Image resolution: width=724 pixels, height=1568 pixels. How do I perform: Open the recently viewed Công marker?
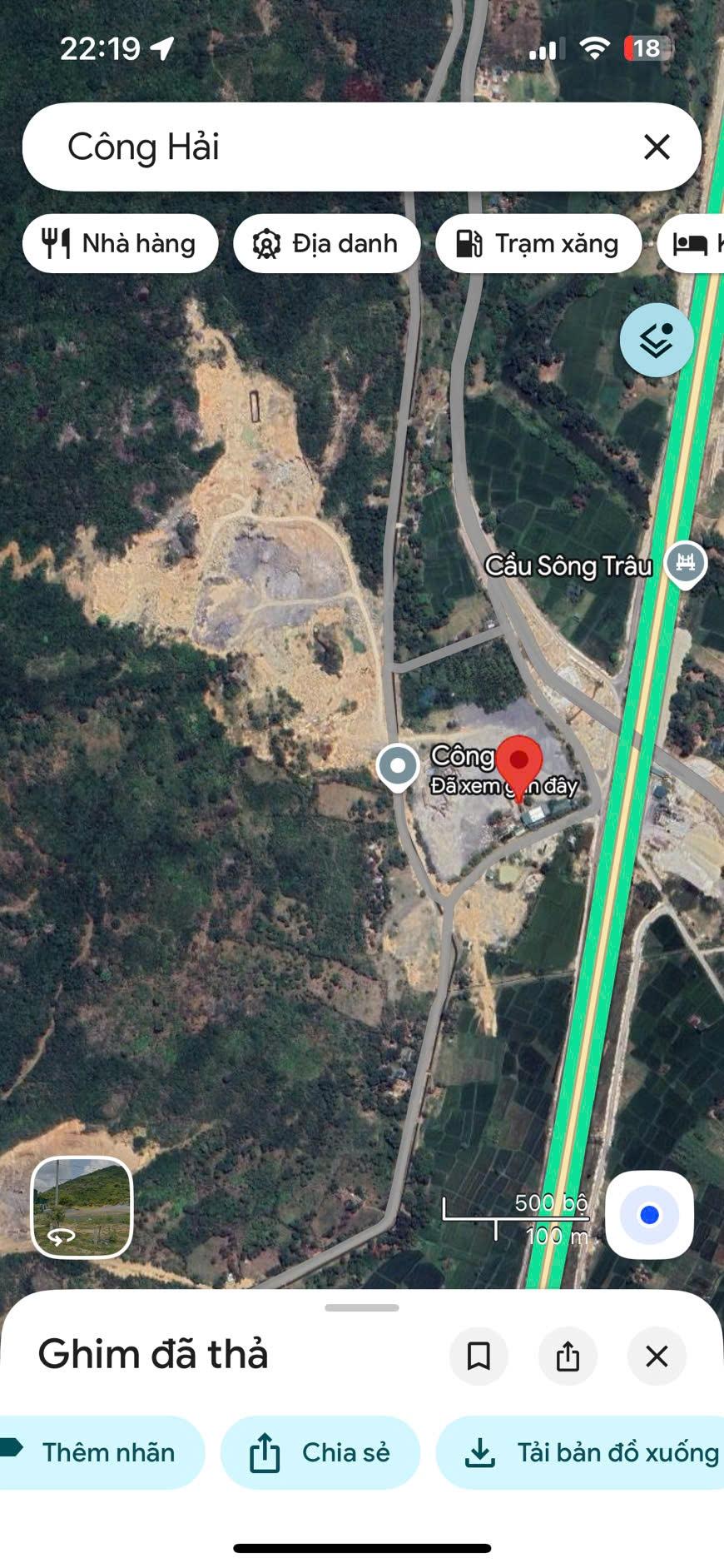click(398, 766)
